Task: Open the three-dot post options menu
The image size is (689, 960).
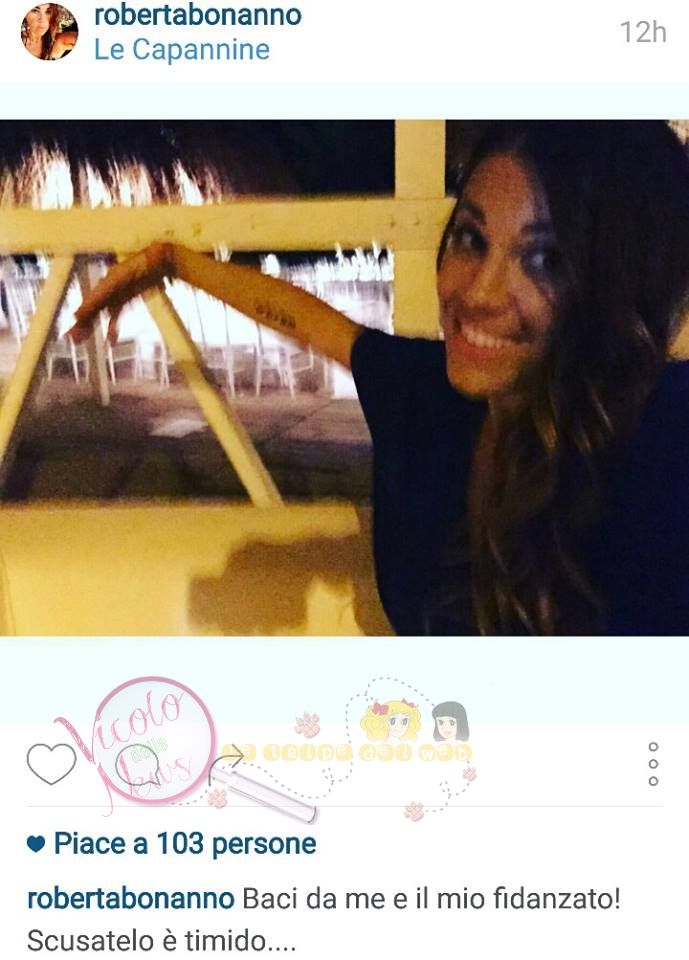Action: click(653, 764)
